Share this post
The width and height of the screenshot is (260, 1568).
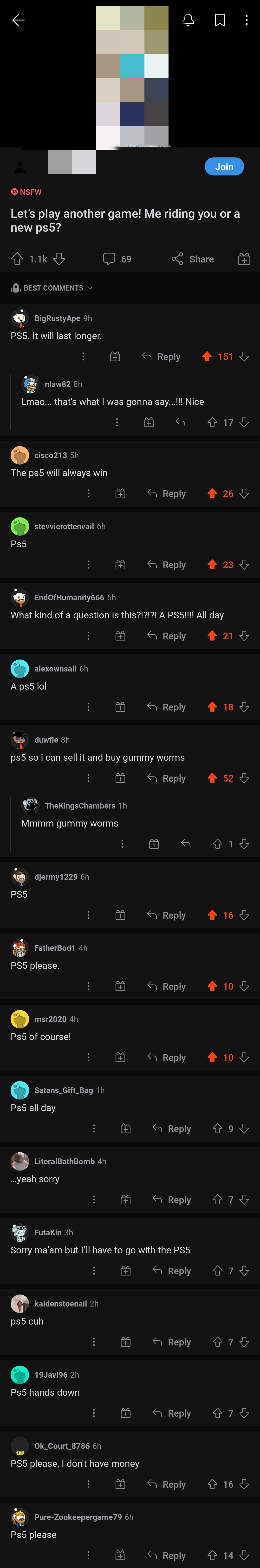coord(193,259)
